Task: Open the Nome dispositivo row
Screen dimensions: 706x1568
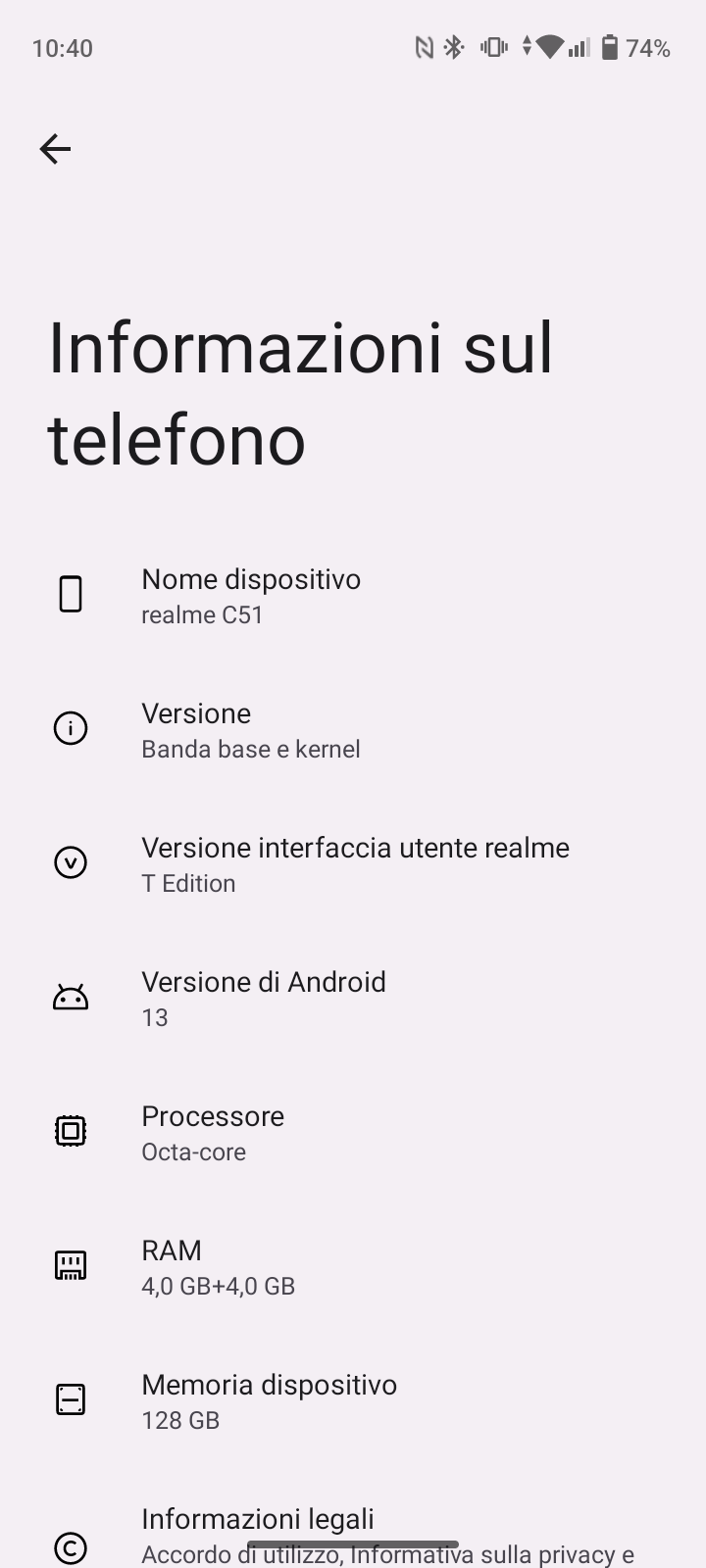Action: (x=353, y=595)
